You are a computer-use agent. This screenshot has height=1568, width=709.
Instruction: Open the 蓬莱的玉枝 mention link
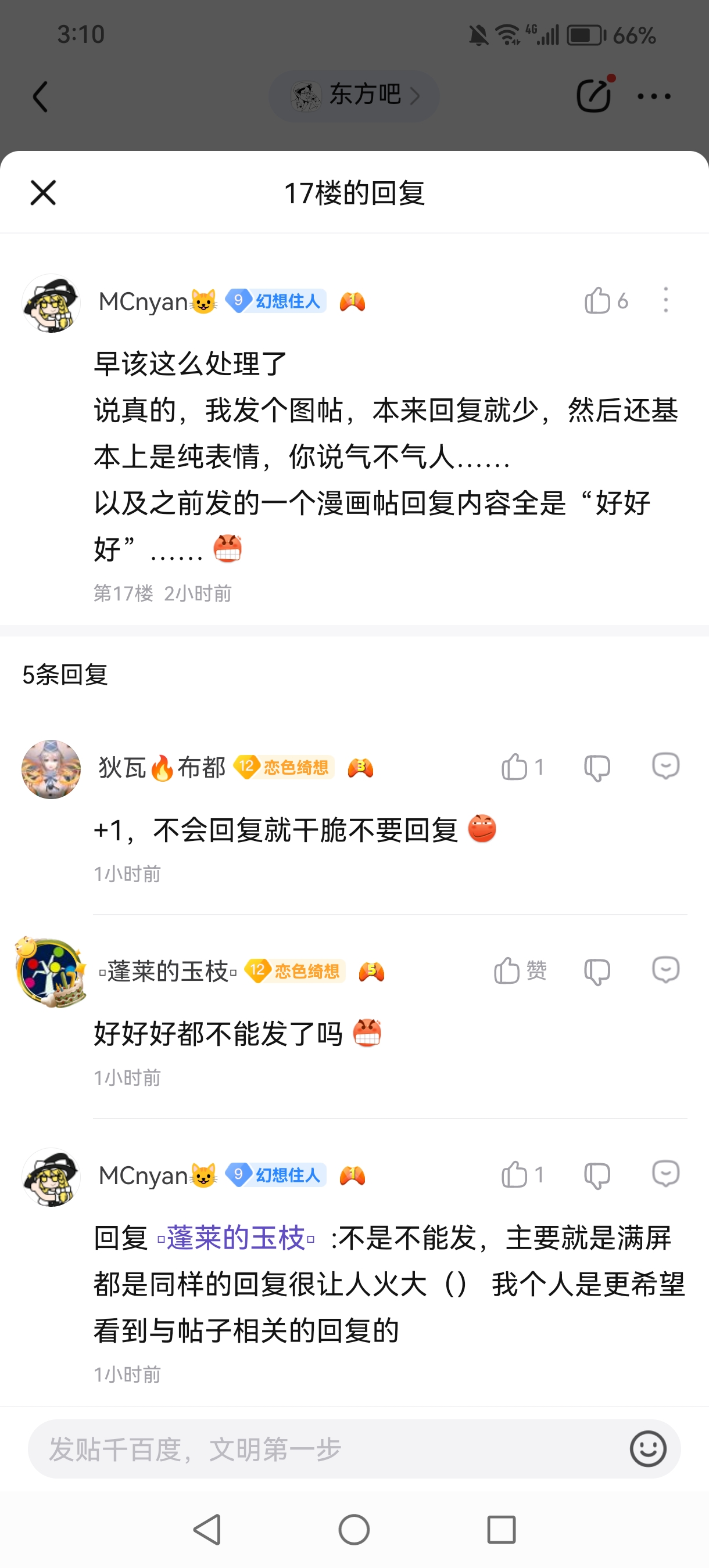[236, 1238]
